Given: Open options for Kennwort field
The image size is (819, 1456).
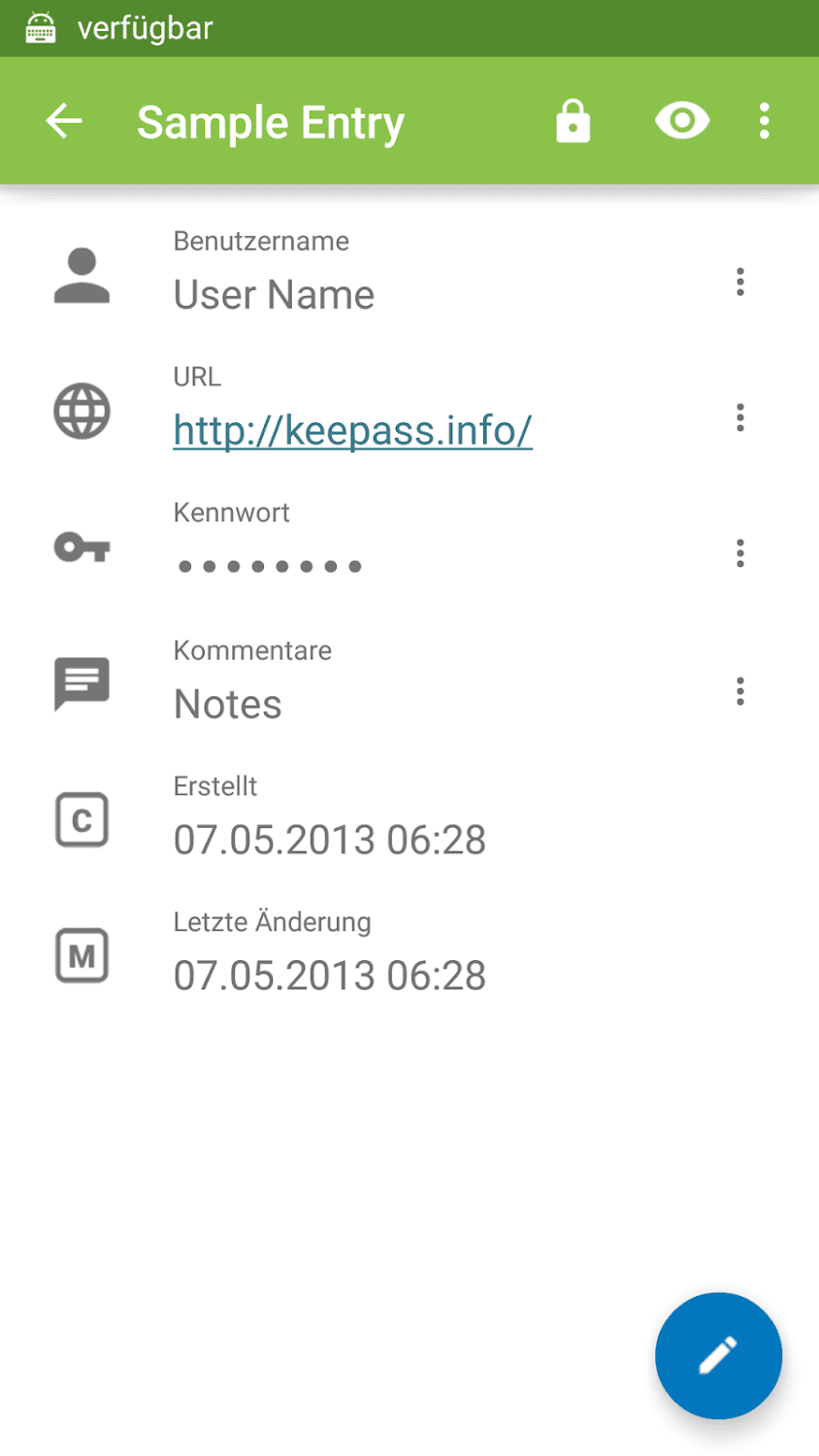Looking at the screenshot, I should pos(739,553).
